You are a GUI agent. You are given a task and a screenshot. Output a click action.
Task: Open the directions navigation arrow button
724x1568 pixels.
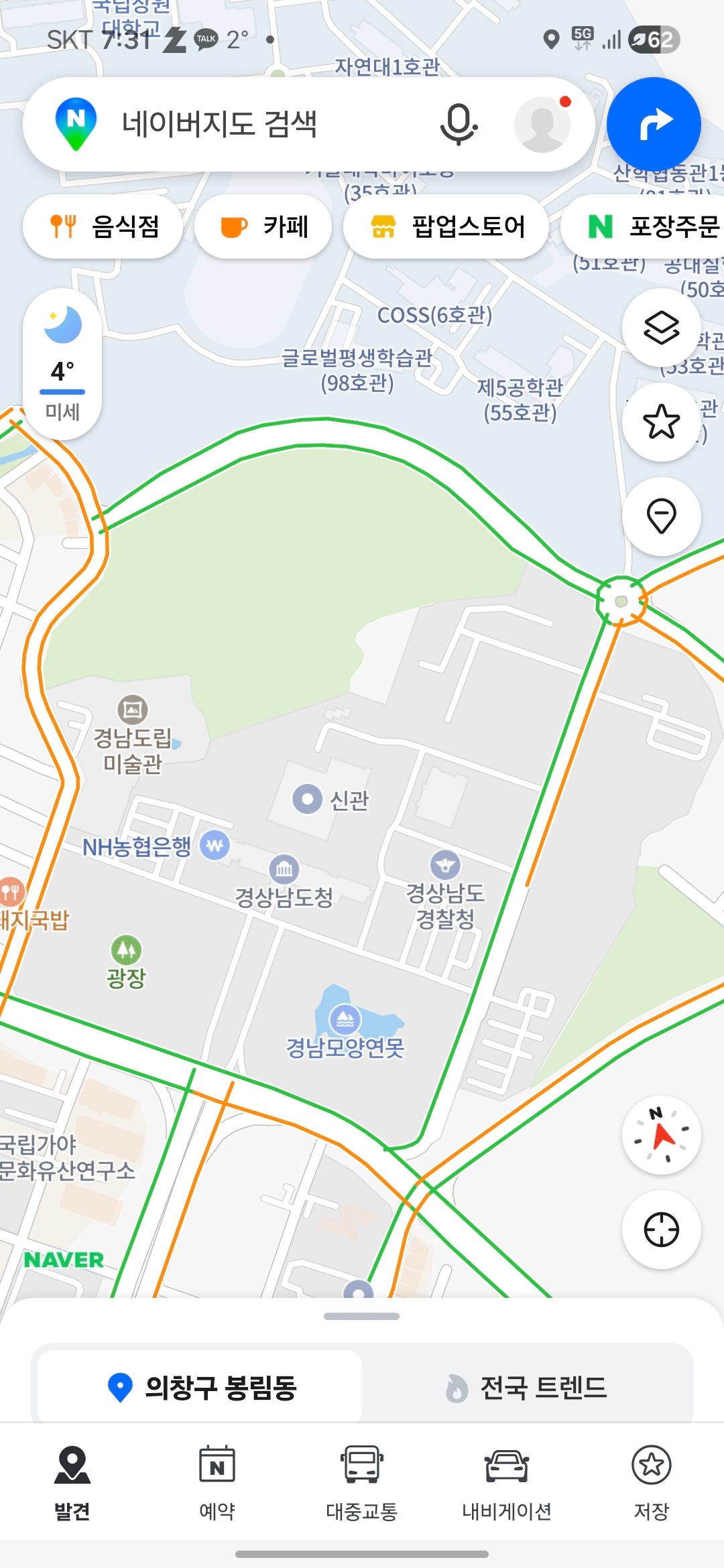654,123
